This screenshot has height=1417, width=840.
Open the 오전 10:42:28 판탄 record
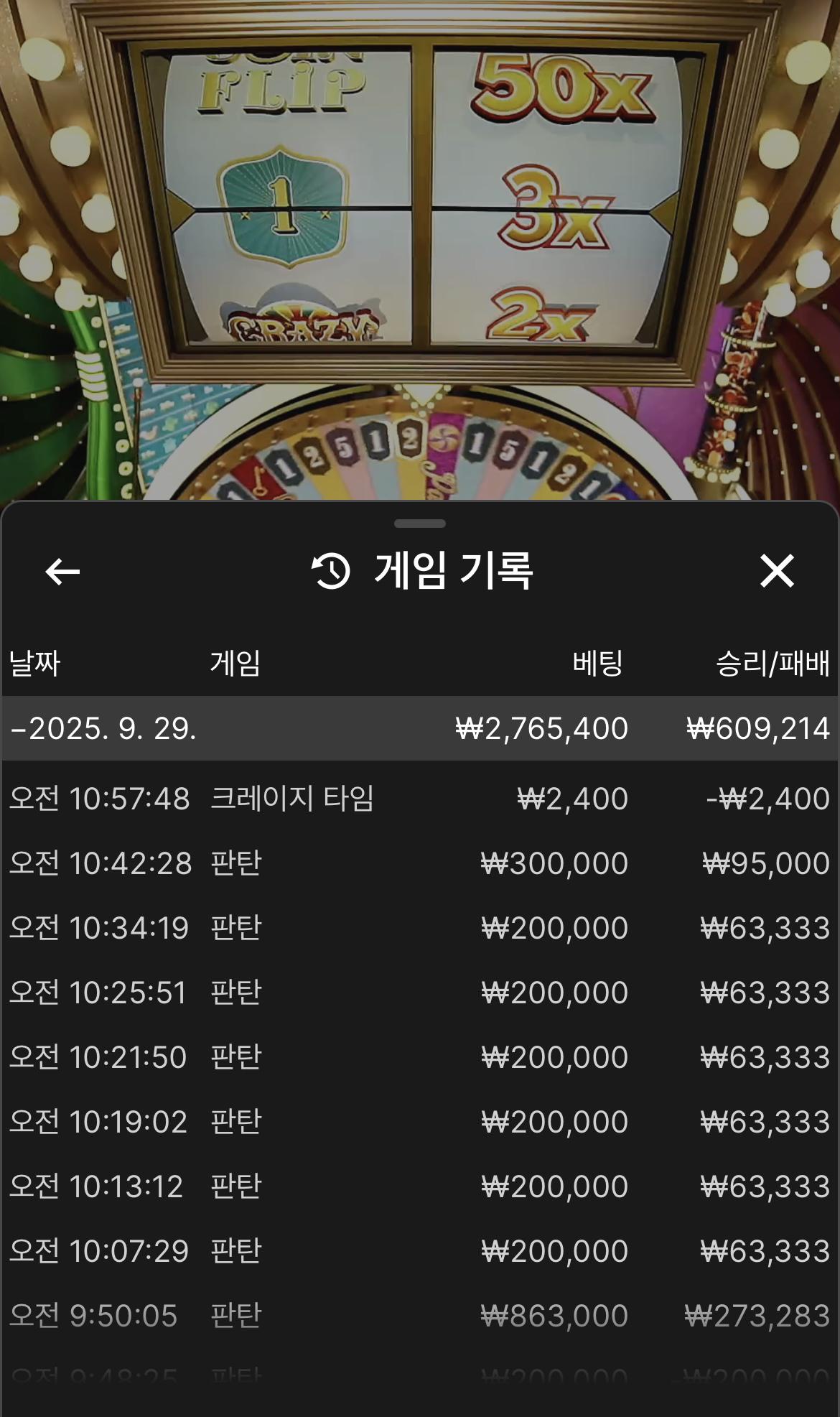pyautogui.click(x=419, y=863)
